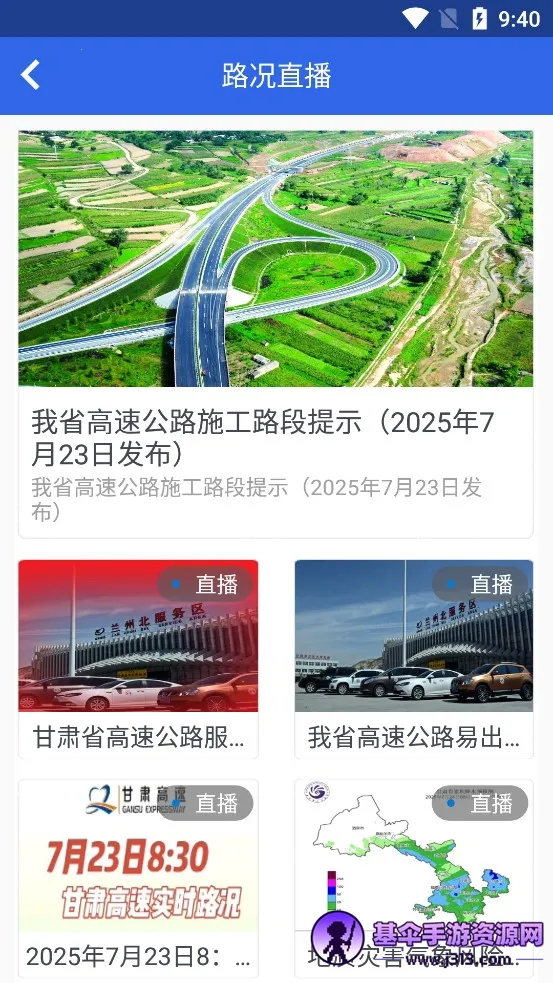Open the 我省高速公路施工路段提示 featured card

pos(276,334)
